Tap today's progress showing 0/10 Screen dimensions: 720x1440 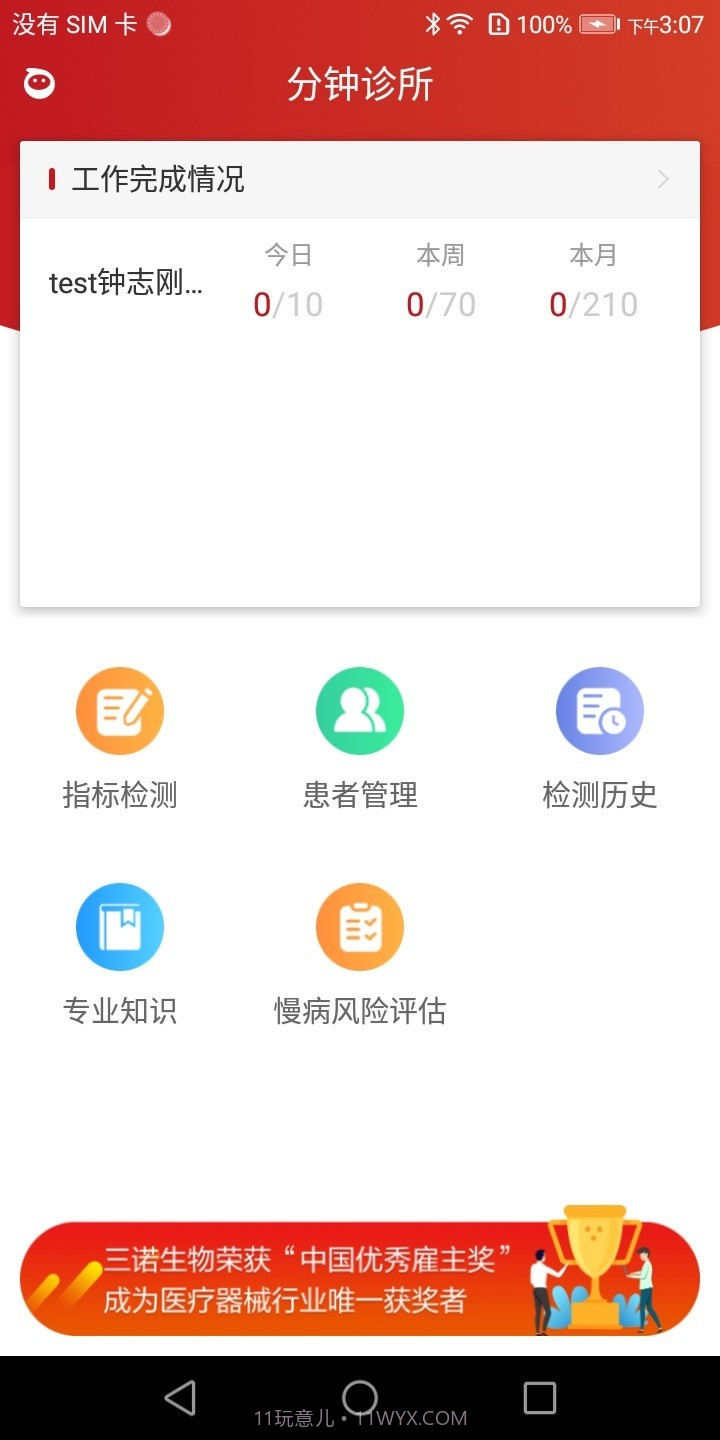290,304
